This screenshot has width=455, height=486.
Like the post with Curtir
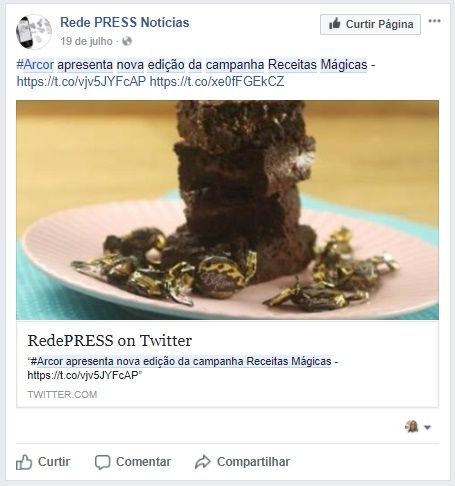click(x=43, y=462)
